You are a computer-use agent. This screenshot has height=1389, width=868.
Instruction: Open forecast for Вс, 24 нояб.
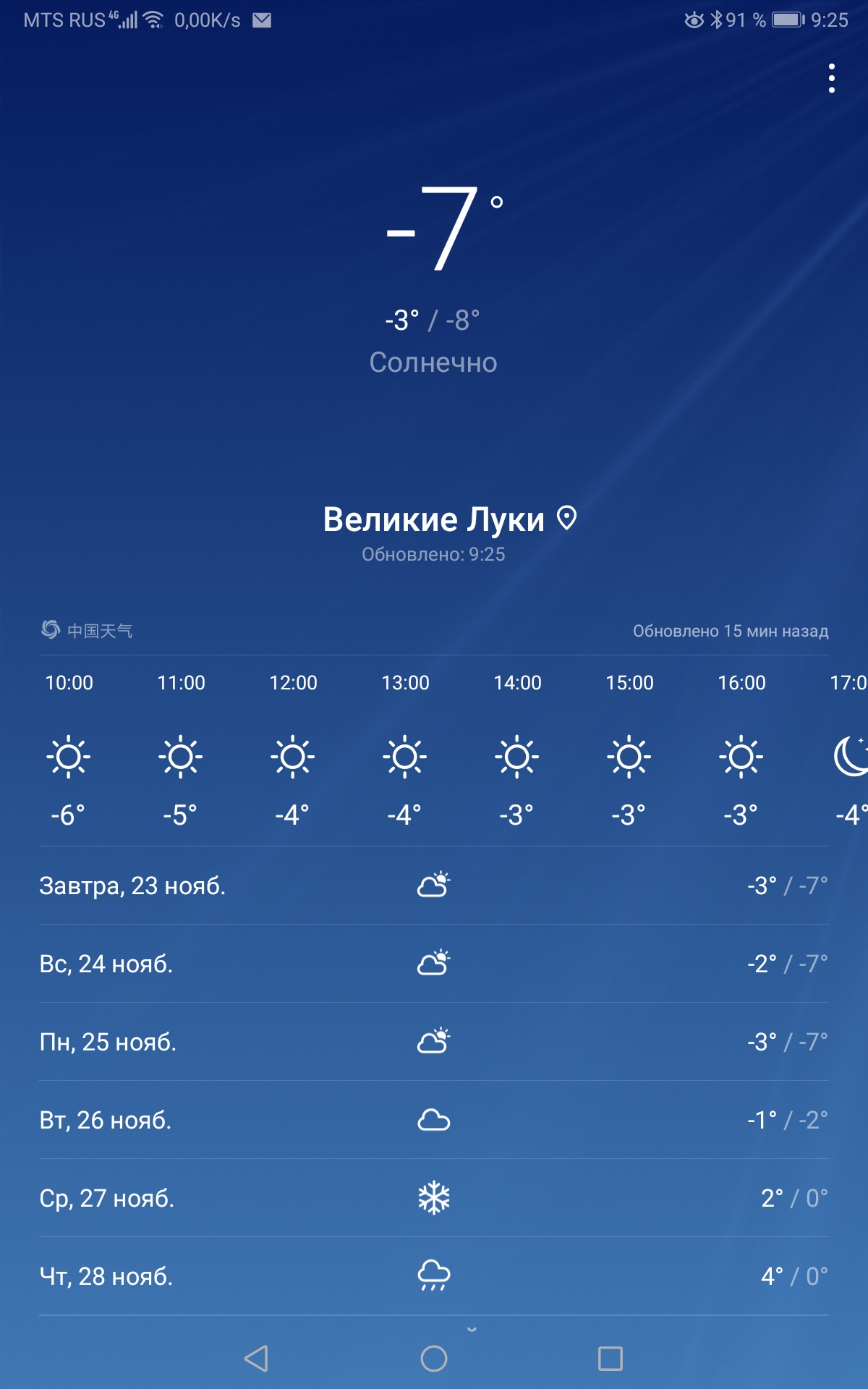pos(434,964)
